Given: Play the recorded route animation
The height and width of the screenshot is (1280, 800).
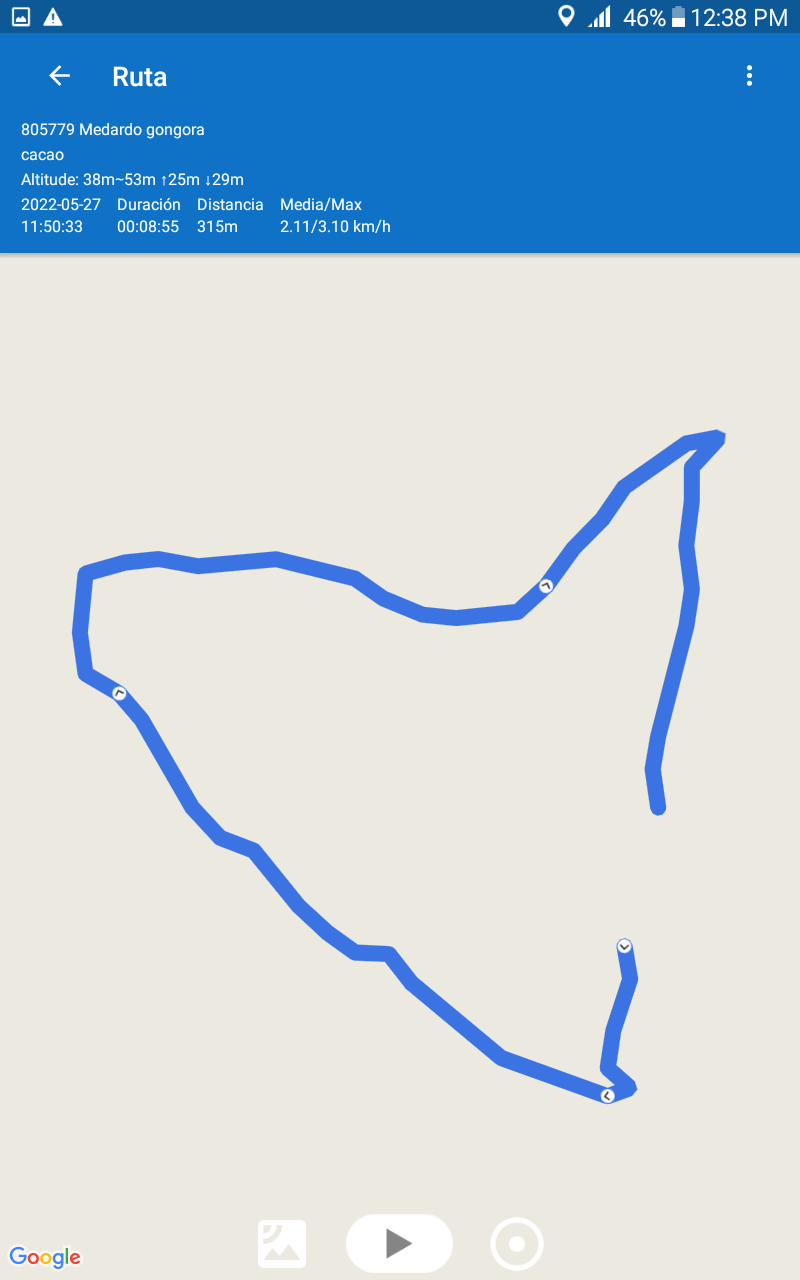Looking at the screenshot, I should pos(399,1243).
